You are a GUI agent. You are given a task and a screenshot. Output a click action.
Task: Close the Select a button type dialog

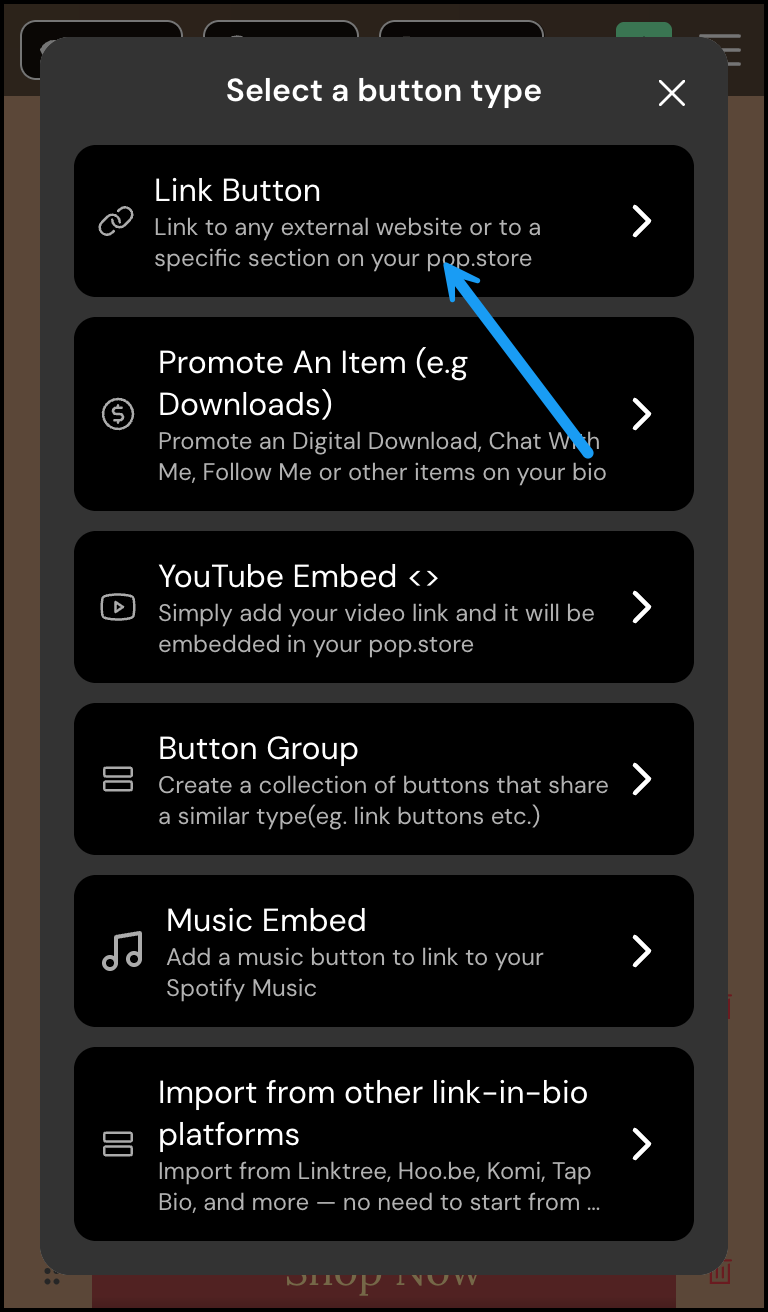[x=671, y=93]
